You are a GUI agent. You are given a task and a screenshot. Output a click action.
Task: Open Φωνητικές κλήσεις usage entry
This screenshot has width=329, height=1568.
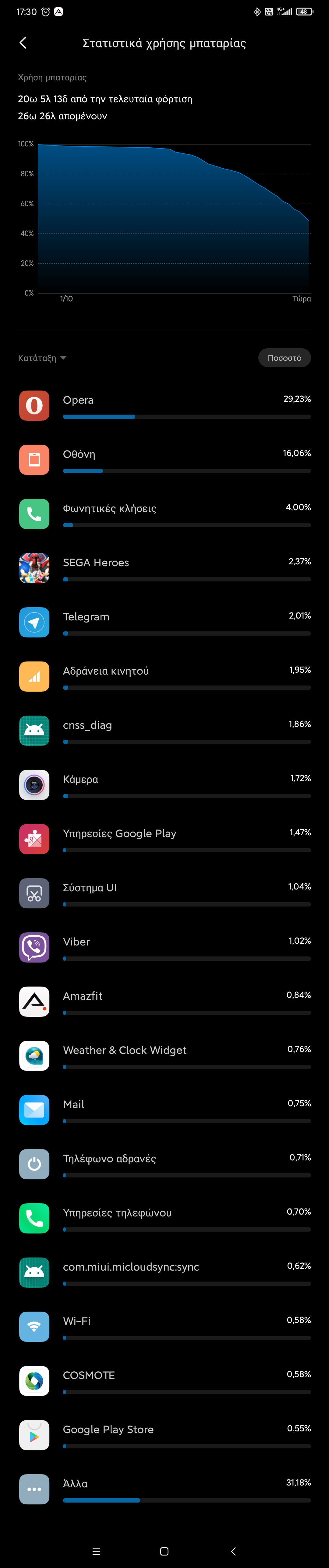point(164,514)
